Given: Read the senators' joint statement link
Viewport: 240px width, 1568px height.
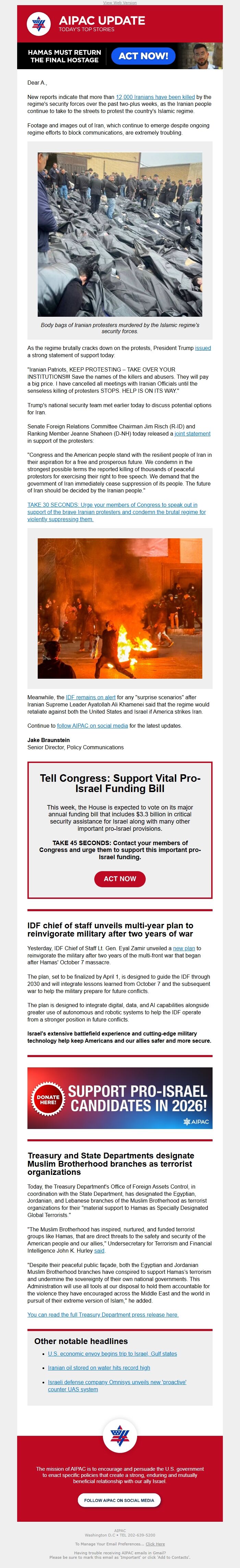Looking at the screenshot, I should tap(192, 434).
